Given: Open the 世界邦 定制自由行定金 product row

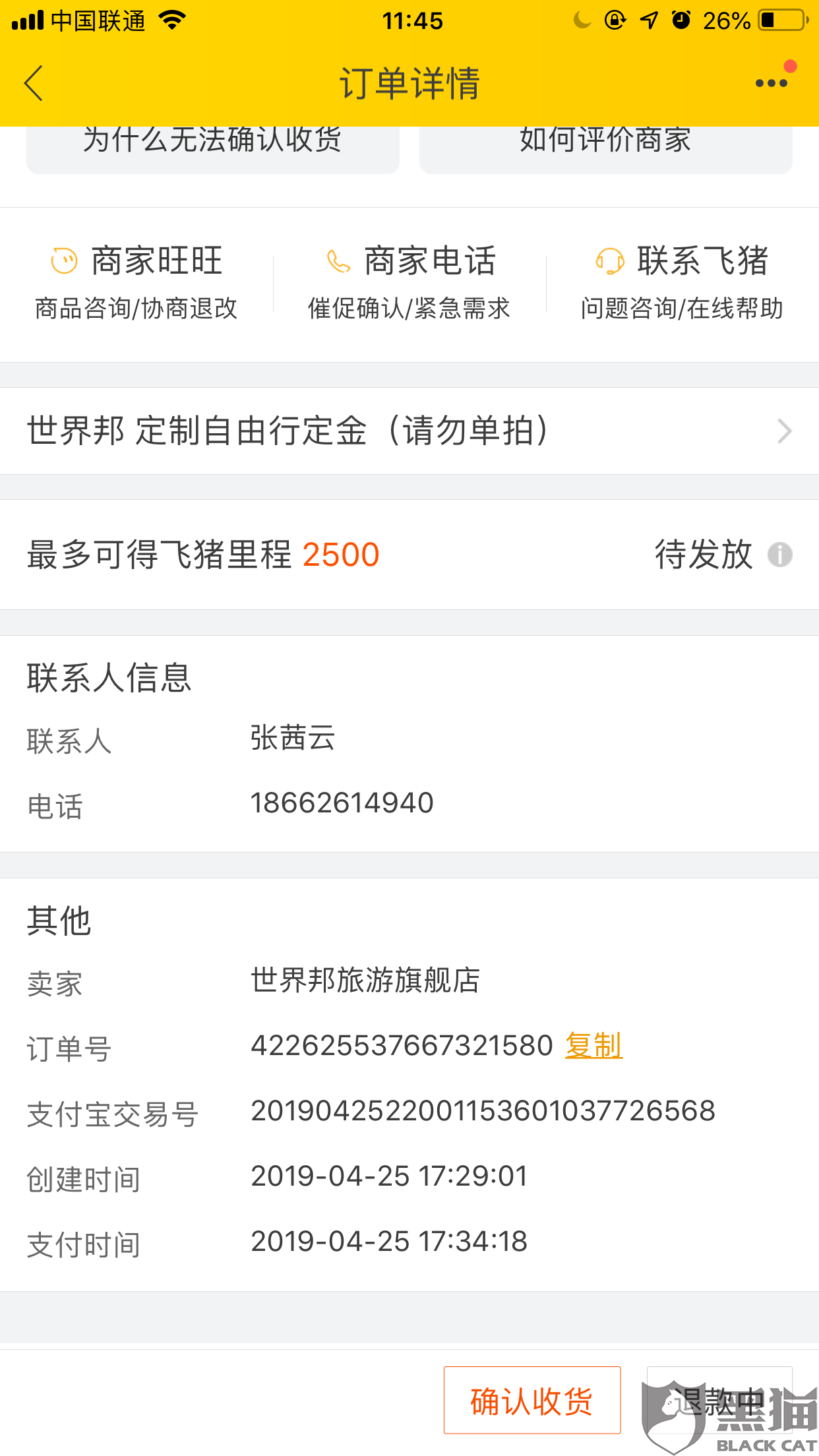Looking at the screenshot, I should point(409,431).
